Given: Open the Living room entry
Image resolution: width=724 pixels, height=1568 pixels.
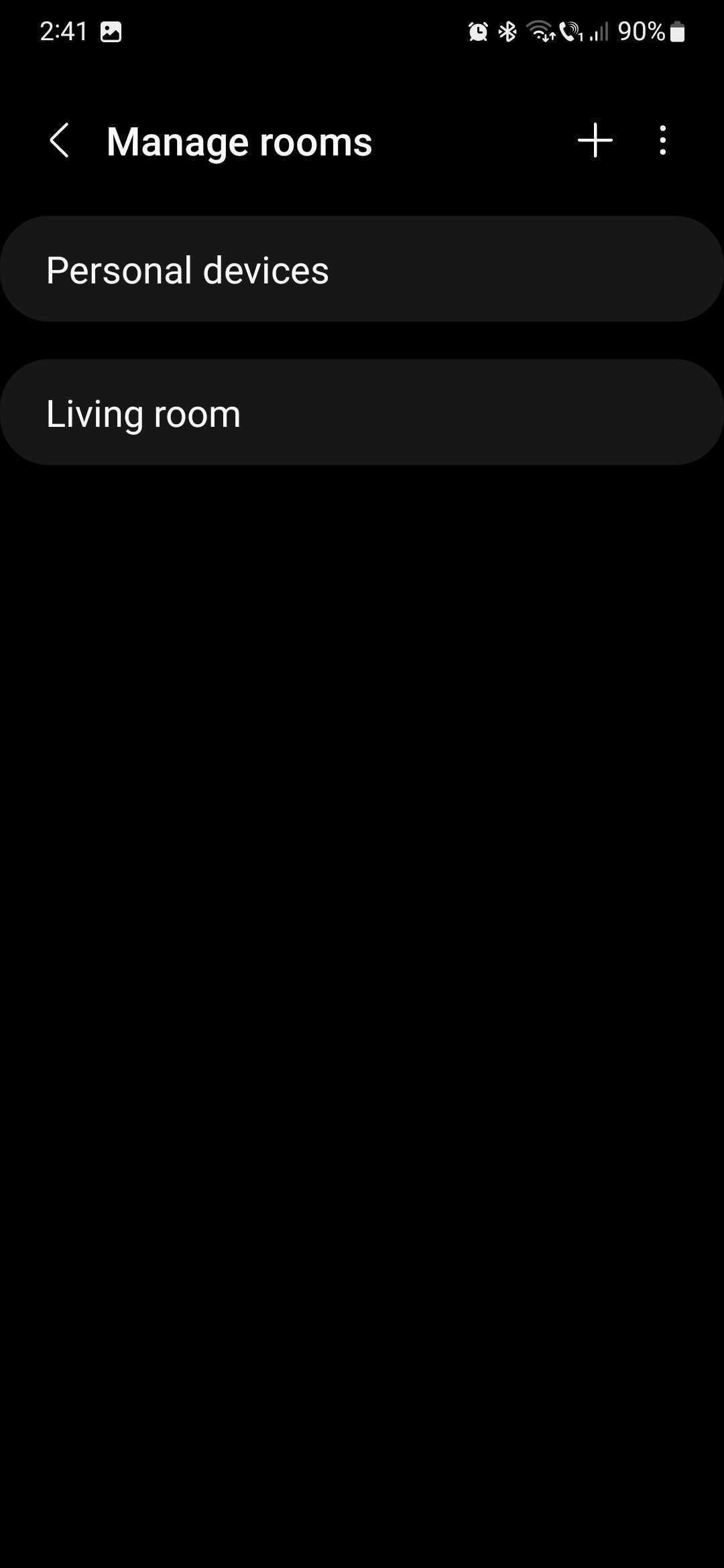Looking at the screenshot, I should point(362,413).
